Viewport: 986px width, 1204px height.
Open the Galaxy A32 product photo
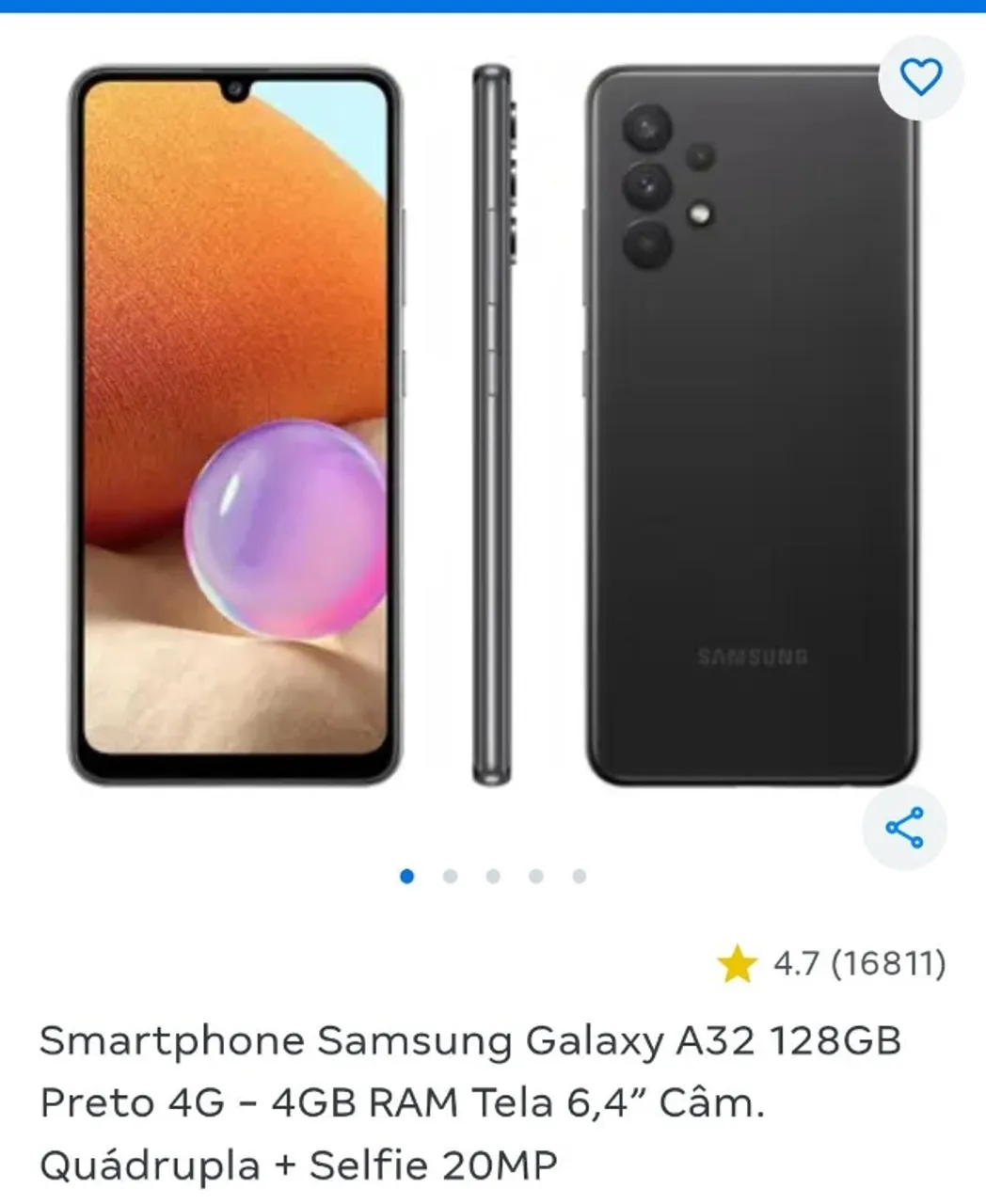(x=493, y=425)
